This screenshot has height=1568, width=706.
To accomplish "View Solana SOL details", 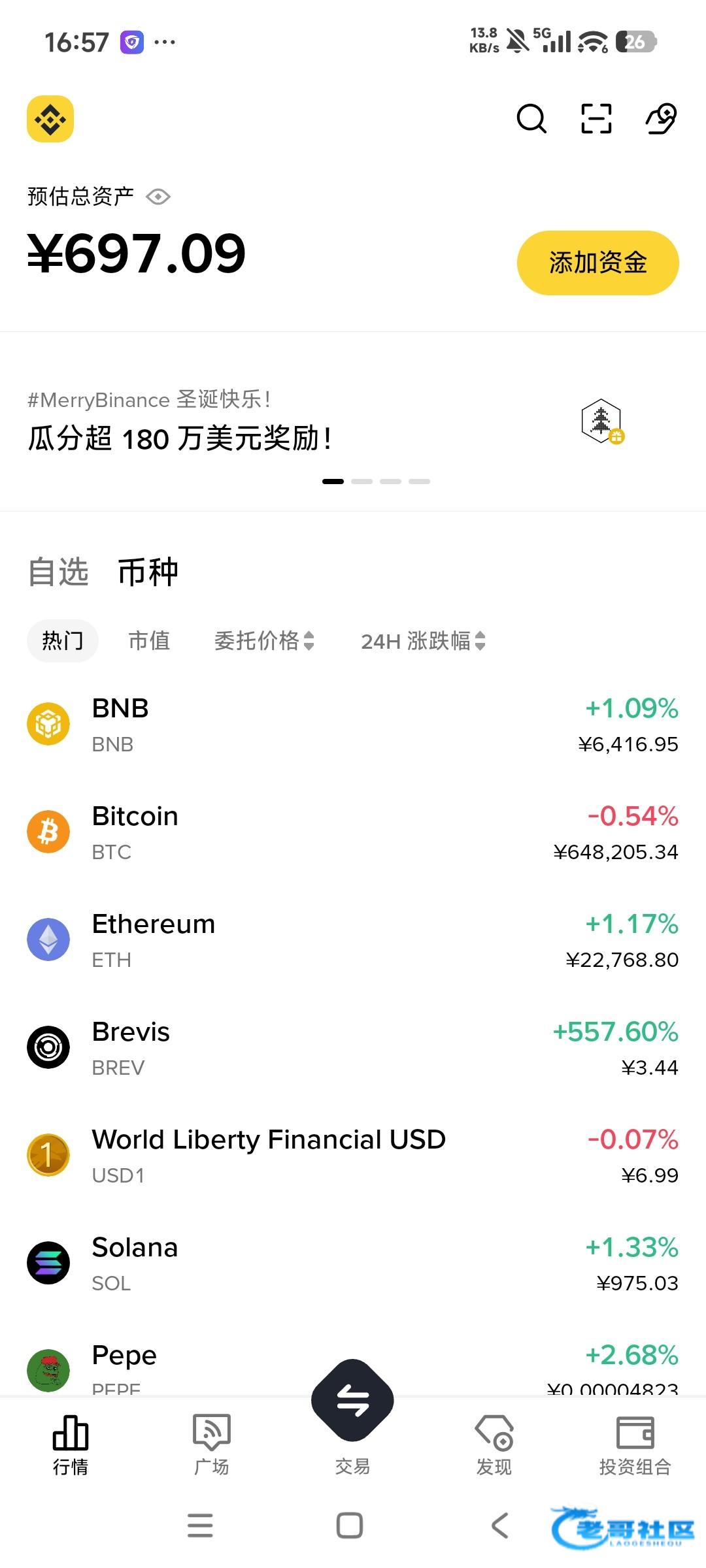I will click(x=353, y=1264).
